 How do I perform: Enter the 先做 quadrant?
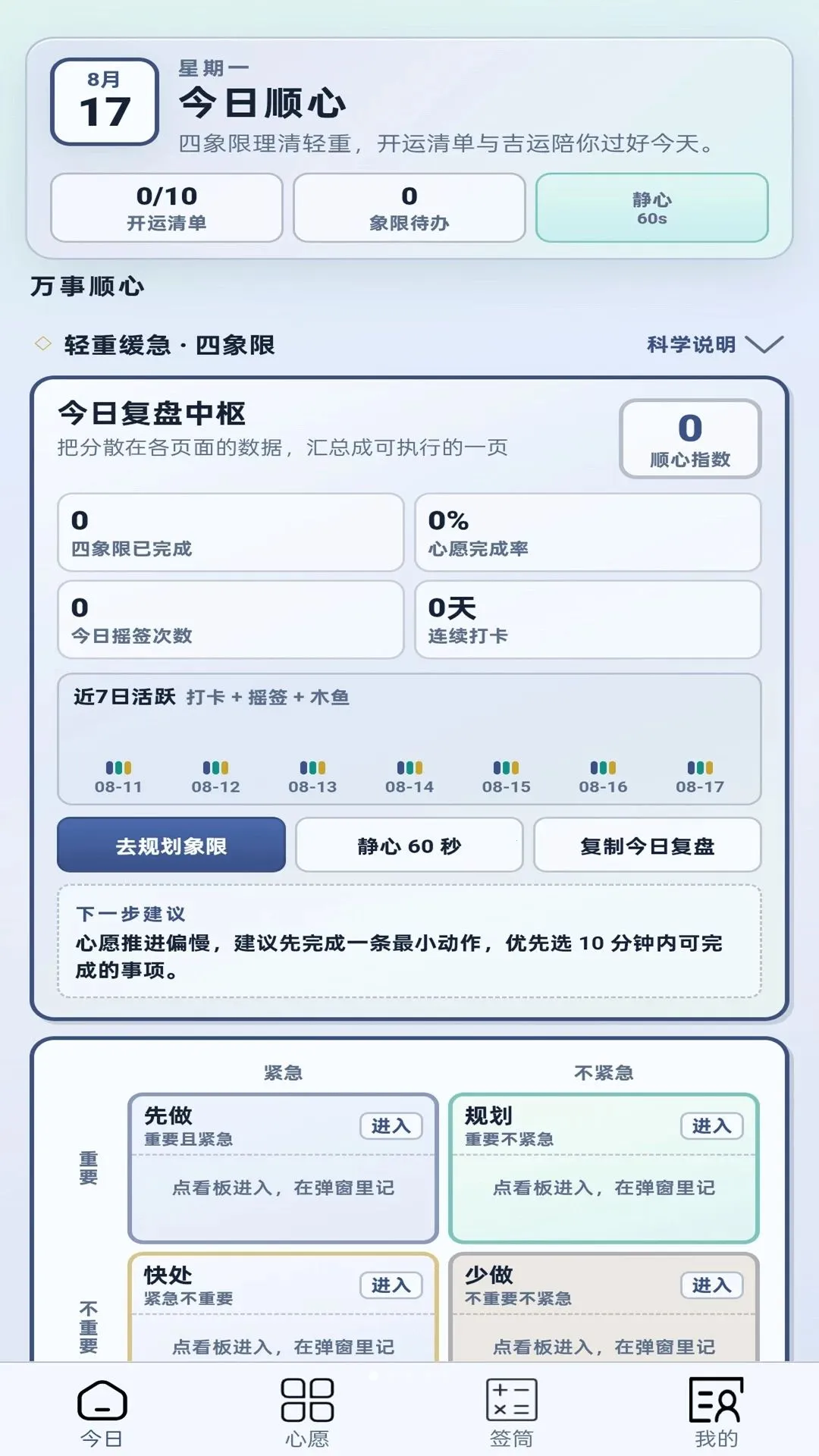(391, 1126)
